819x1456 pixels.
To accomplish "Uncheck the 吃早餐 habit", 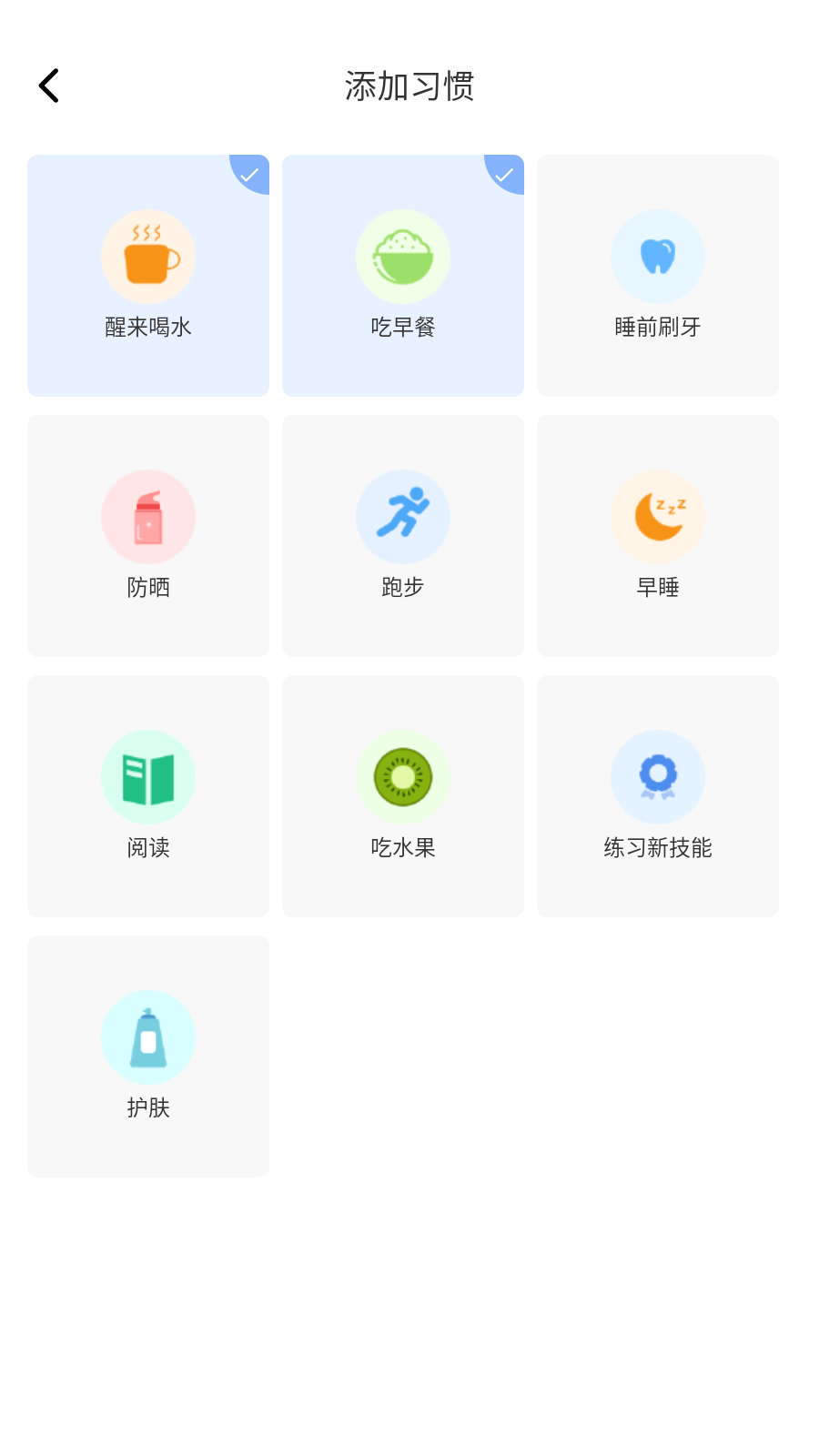I will tap(403, 276).
